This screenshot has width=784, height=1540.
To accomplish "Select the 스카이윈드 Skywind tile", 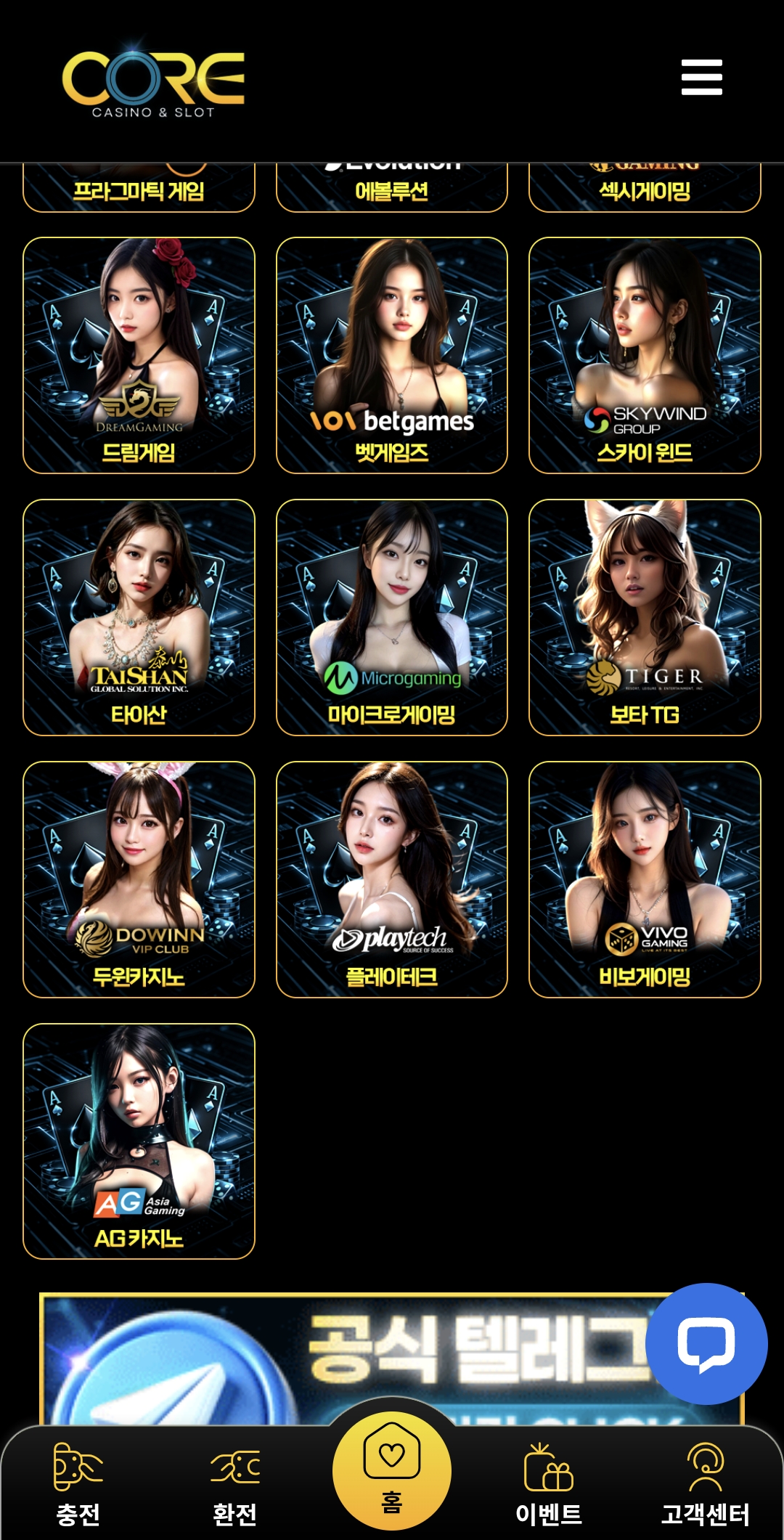I will (645, 355).
